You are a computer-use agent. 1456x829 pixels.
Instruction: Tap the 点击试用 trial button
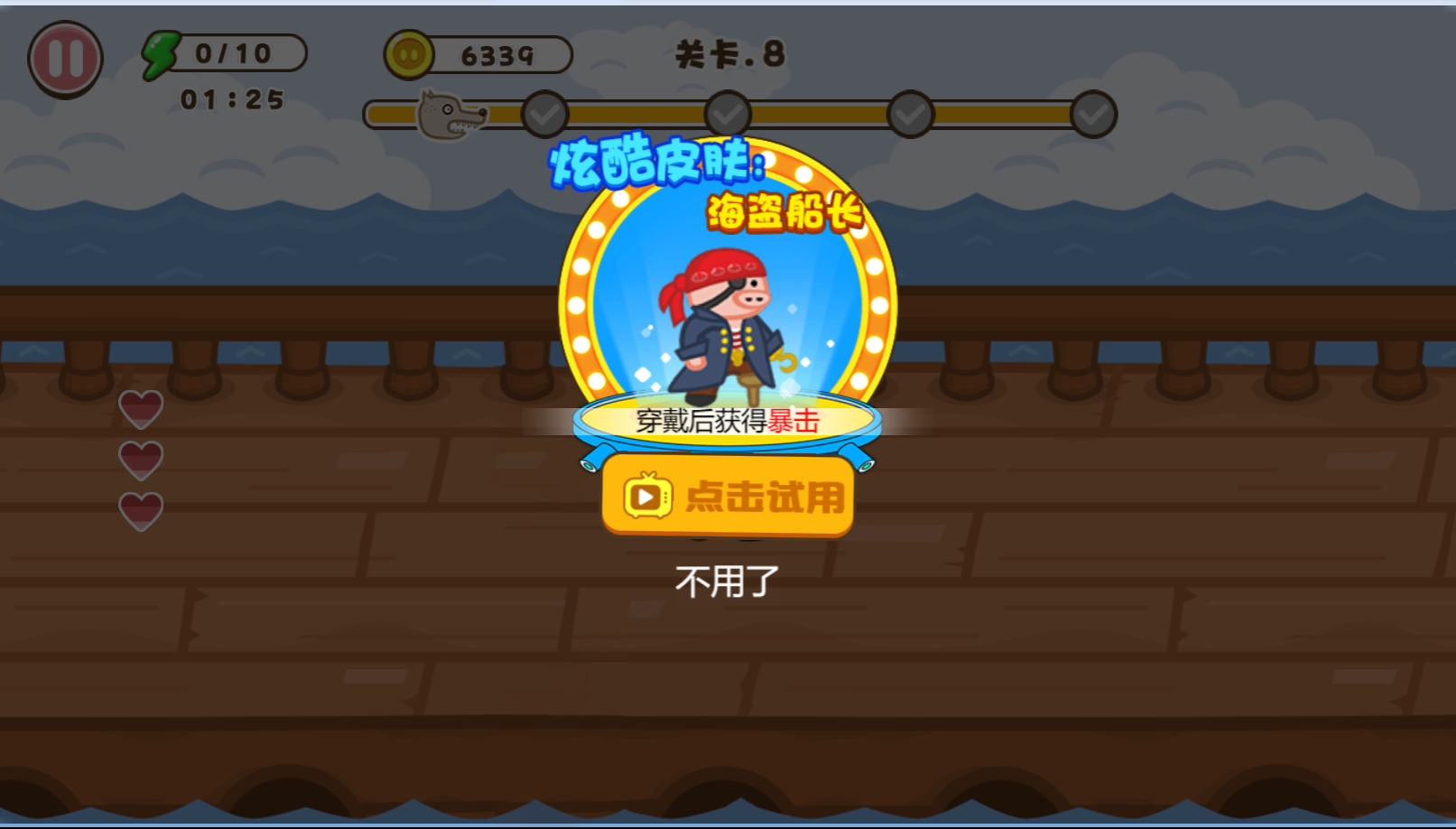tap(728, 496)
